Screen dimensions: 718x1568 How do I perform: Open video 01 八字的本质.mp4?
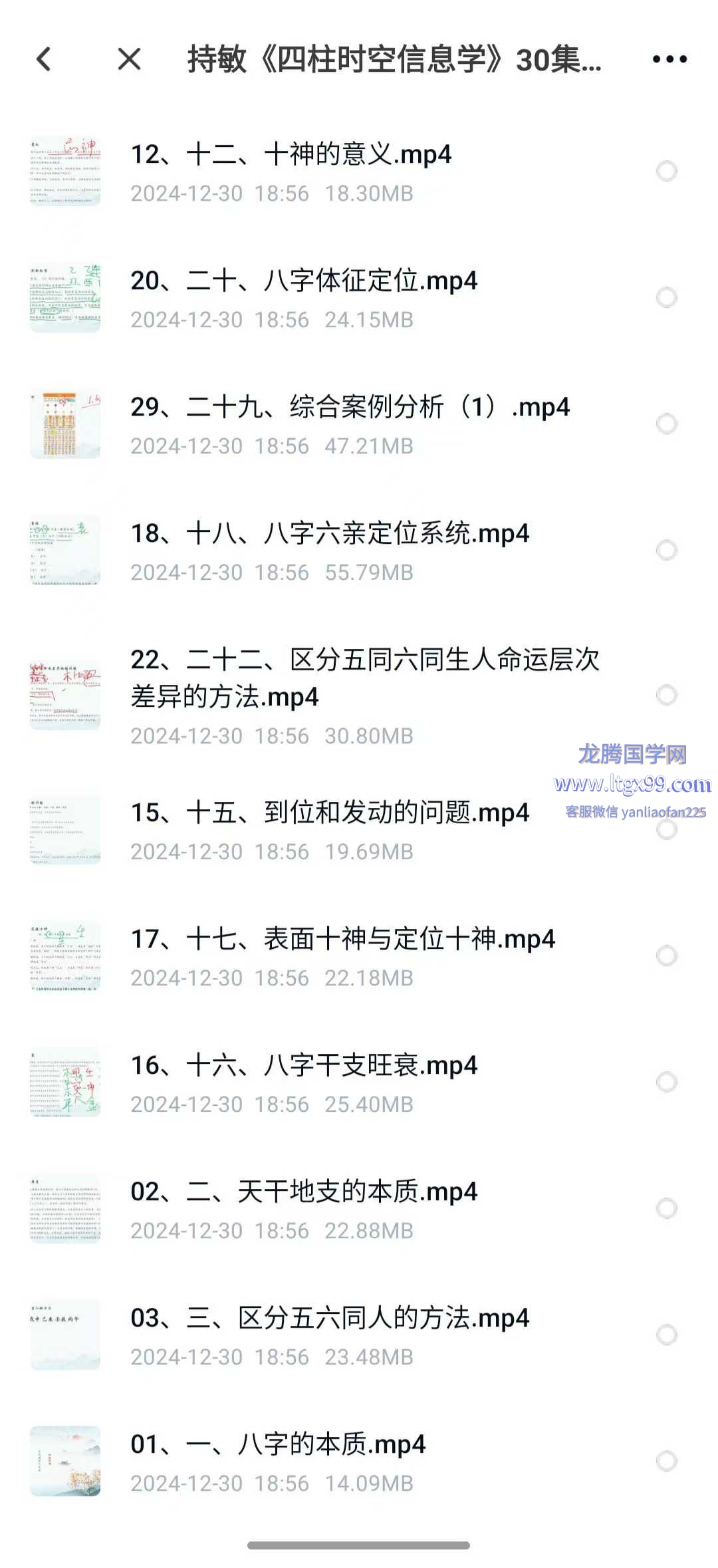278,1444
